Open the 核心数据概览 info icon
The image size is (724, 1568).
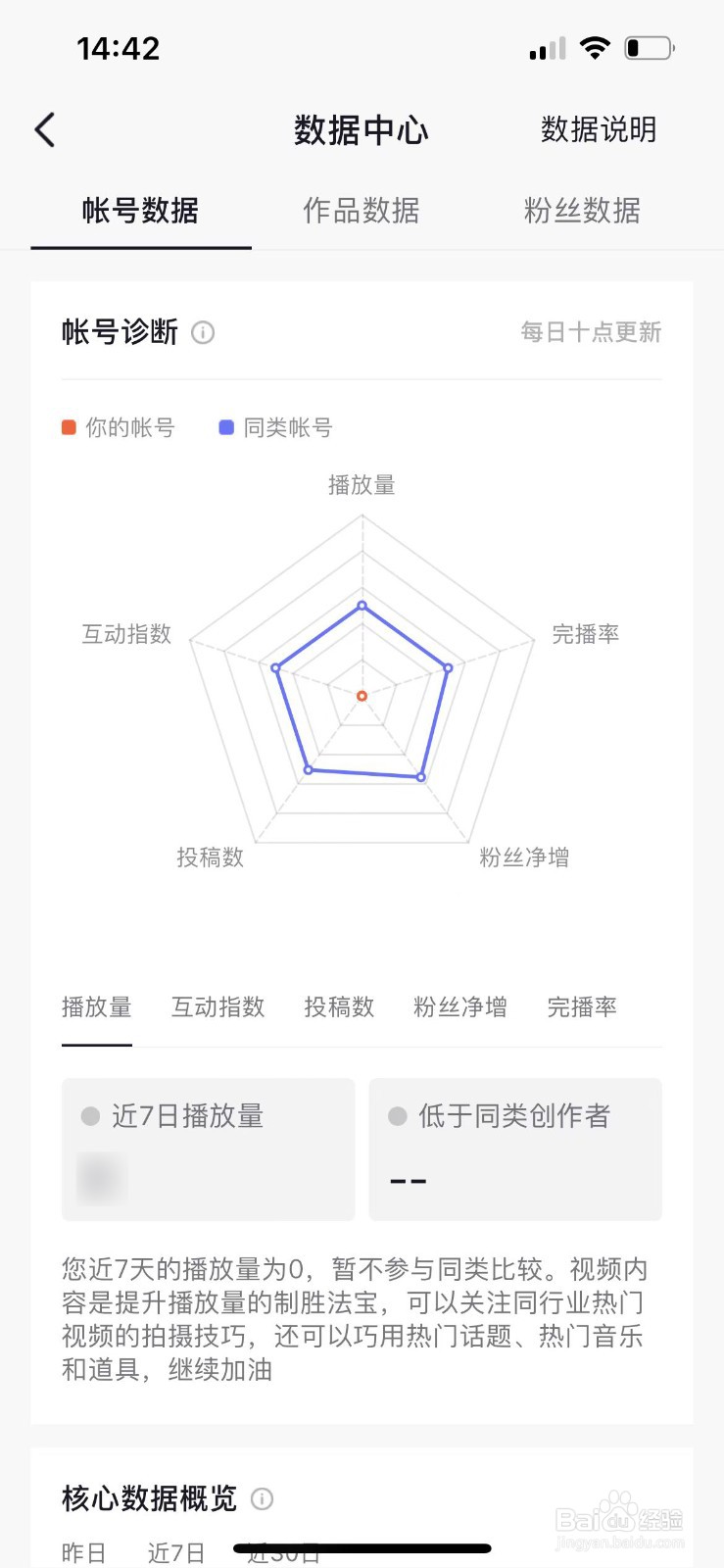261,1499
